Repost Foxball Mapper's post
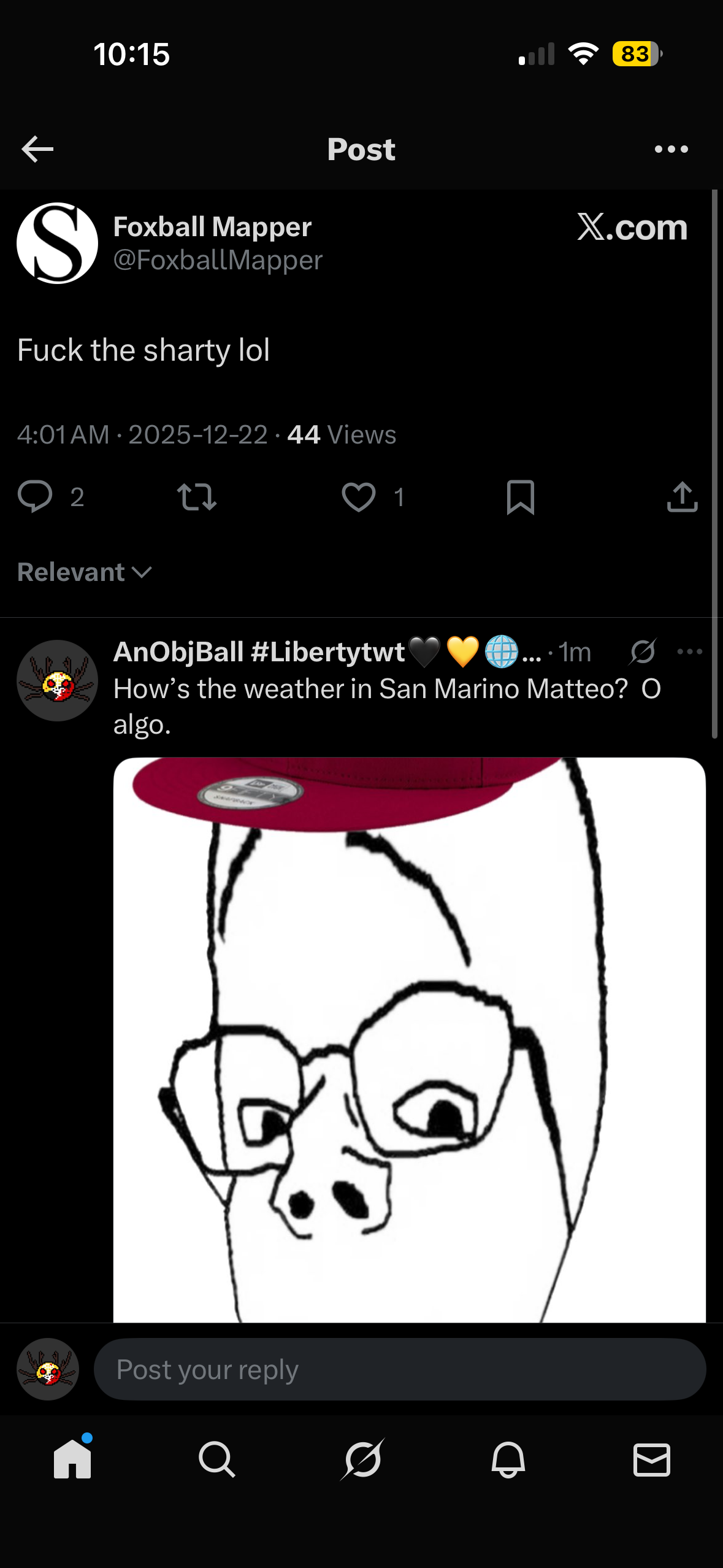 coord(196,496)
